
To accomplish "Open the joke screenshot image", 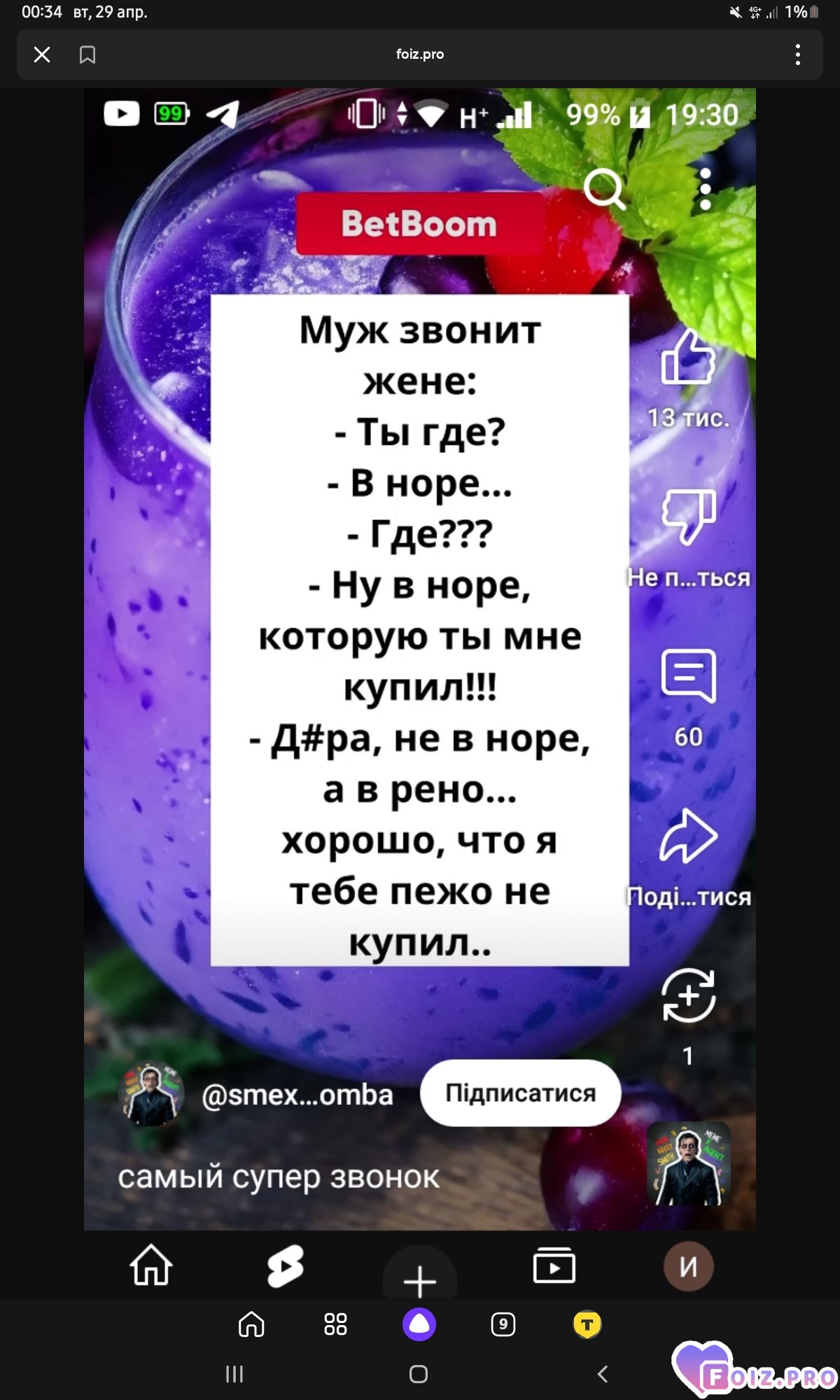I will coord(420,659).
